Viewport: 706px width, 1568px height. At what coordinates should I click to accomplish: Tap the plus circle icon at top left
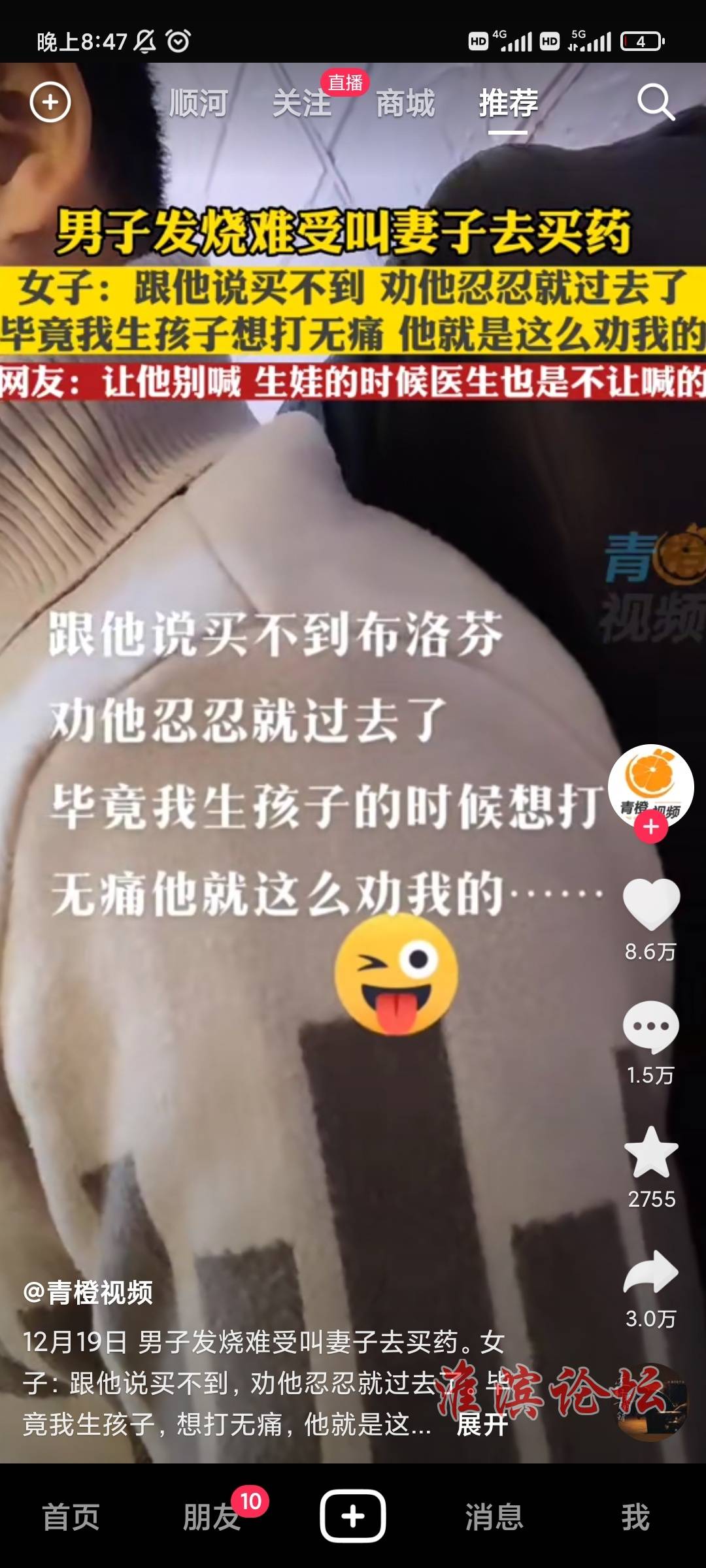click(x=50, y=102)
